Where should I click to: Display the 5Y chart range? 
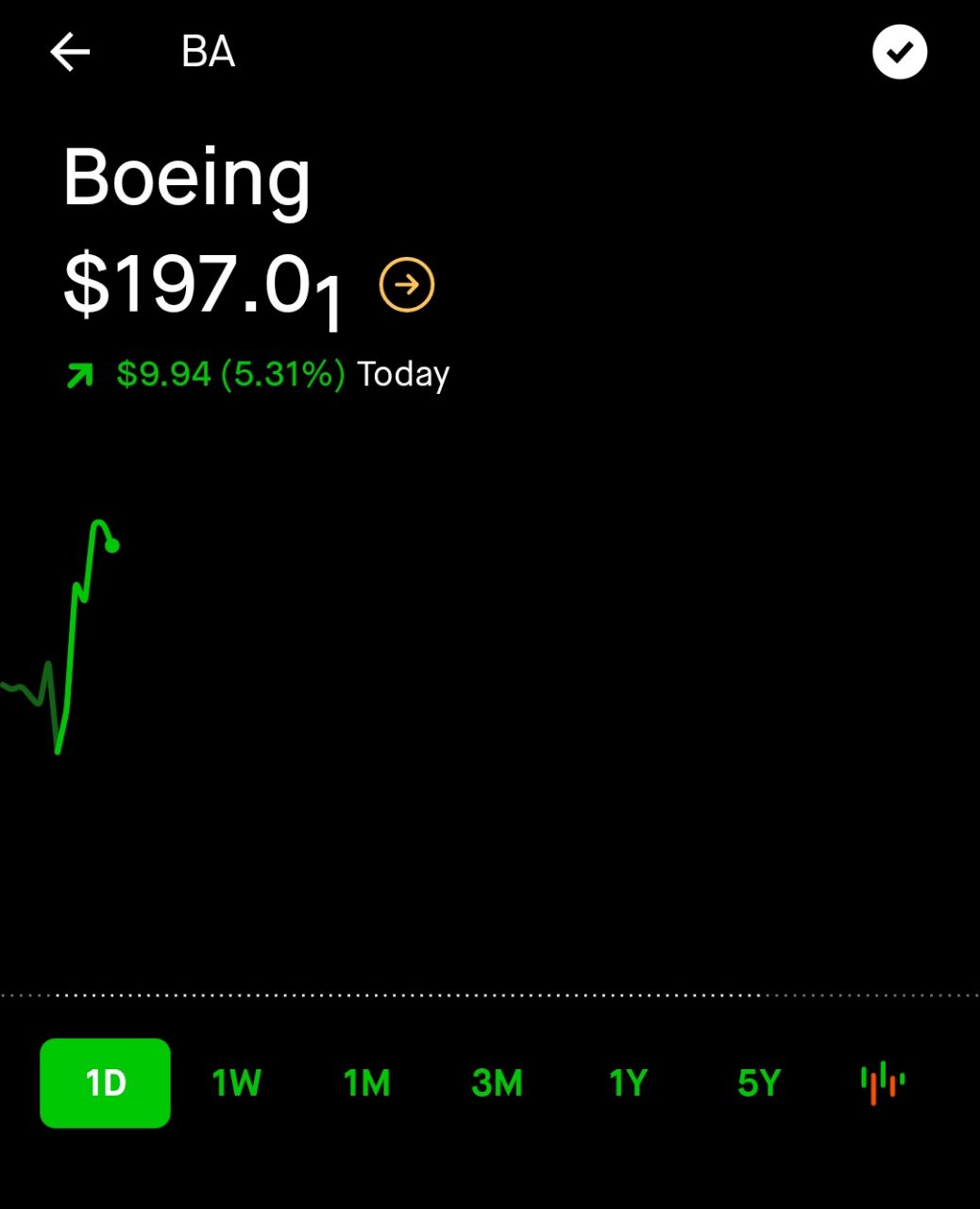click(x=759, y=1082)
